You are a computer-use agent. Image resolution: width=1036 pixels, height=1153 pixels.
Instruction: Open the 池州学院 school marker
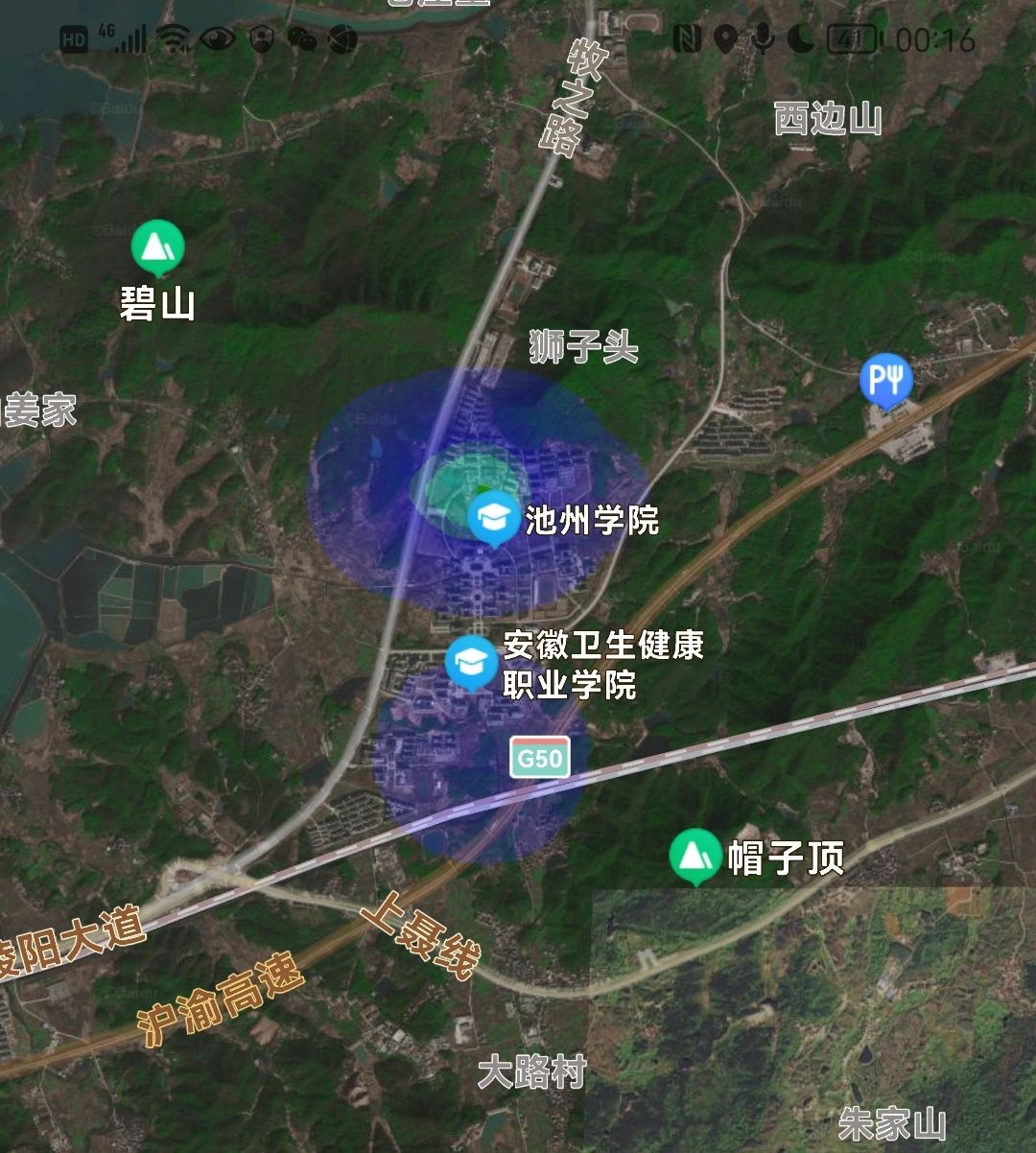point(494,518)
